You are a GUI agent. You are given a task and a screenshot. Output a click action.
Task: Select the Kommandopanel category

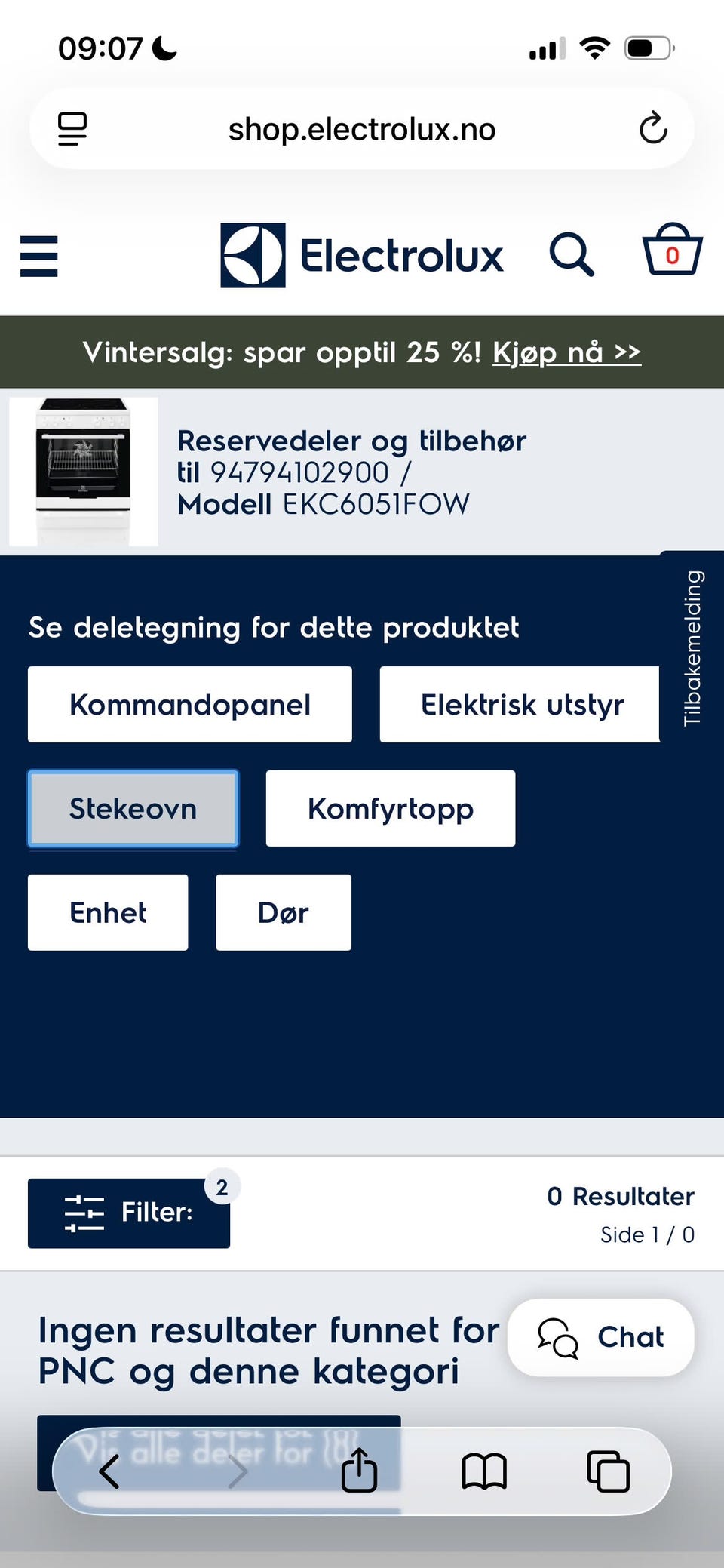[189, 704]
